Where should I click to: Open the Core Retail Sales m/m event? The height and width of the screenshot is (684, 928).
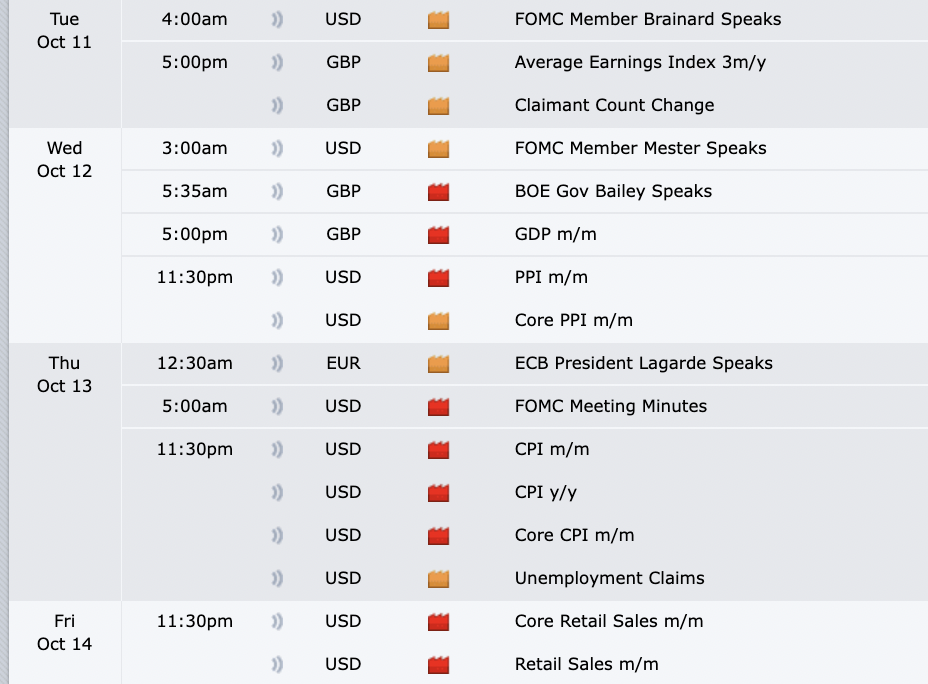point(608,621)
